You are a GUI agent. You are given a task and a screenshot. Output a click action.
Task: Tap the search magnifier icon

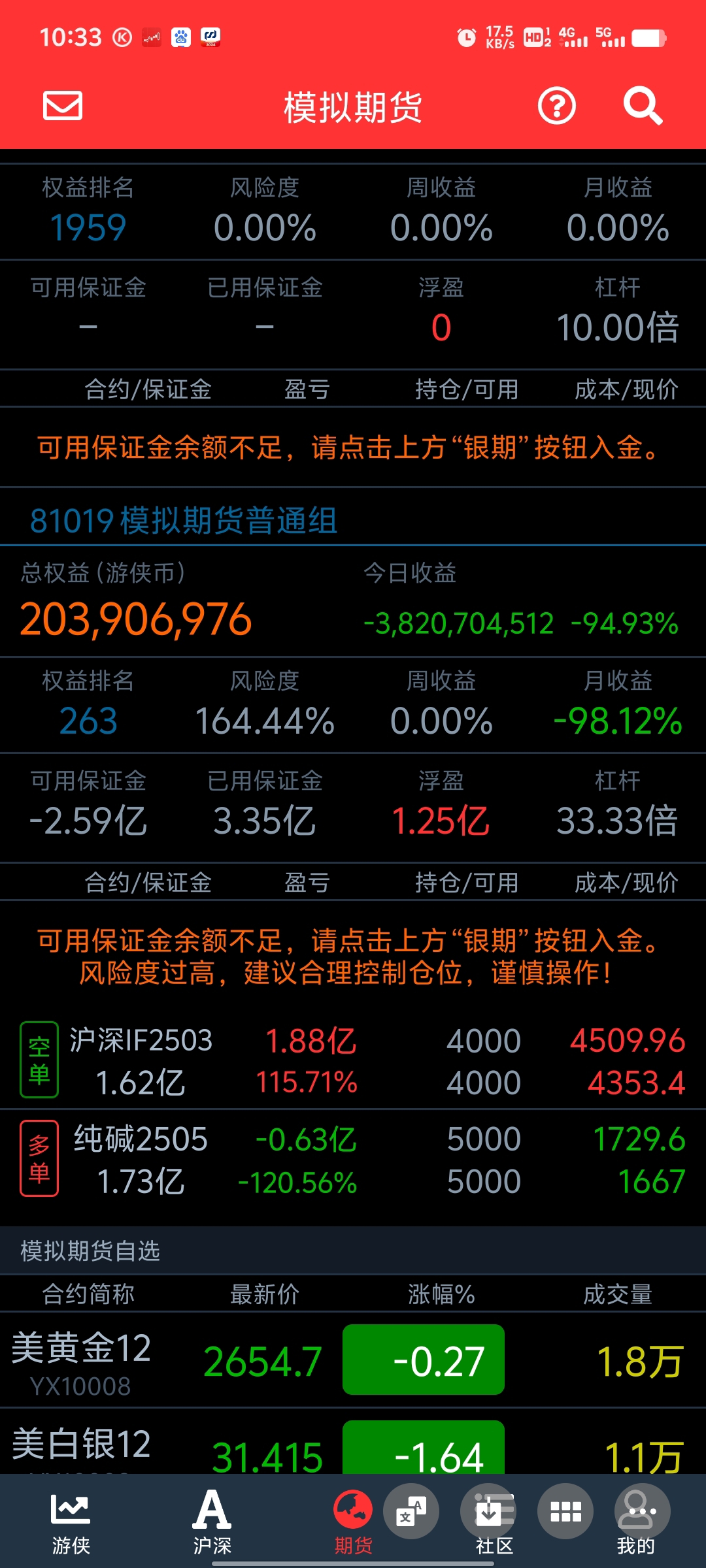643,106
